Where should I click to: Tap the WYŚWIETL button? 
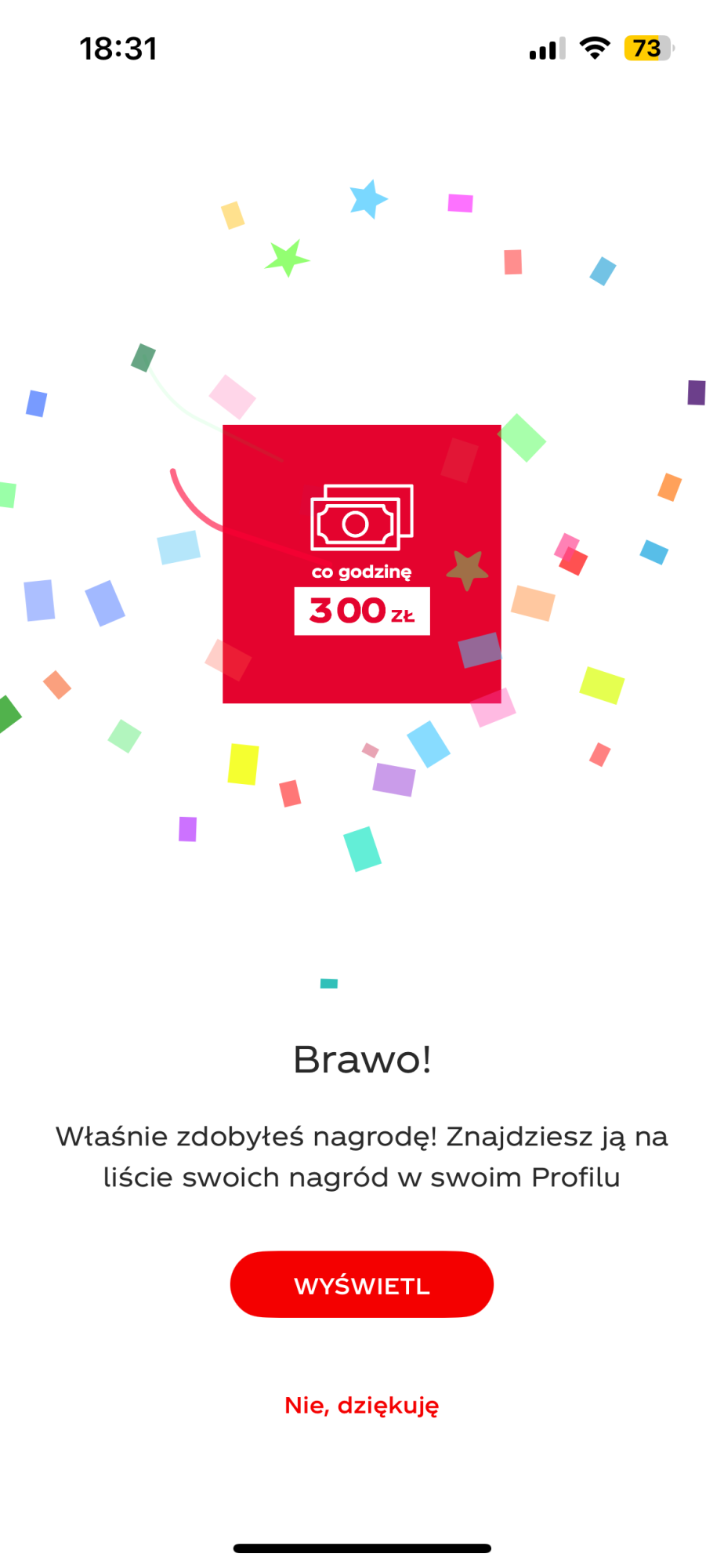[361, 1285]
